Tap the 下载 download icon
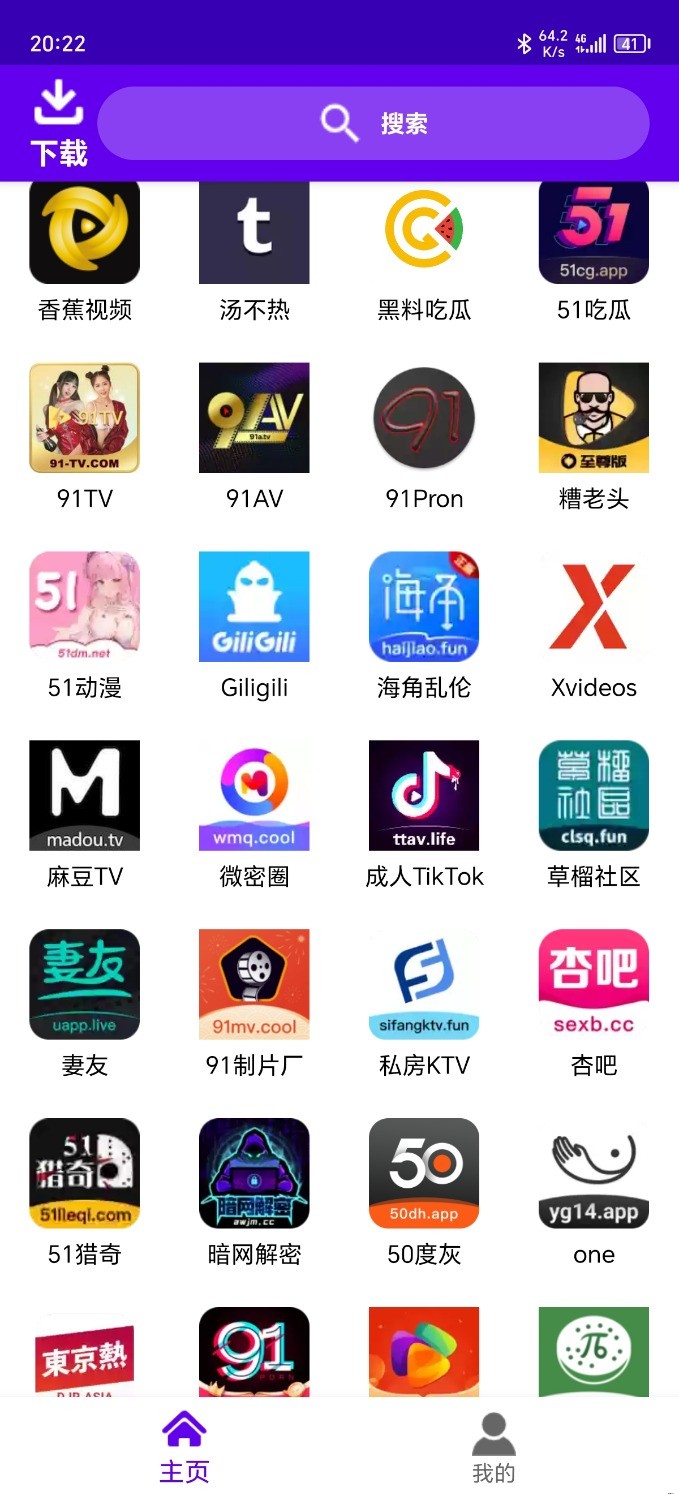This screenshot has width=679, height=1500. 59,123
